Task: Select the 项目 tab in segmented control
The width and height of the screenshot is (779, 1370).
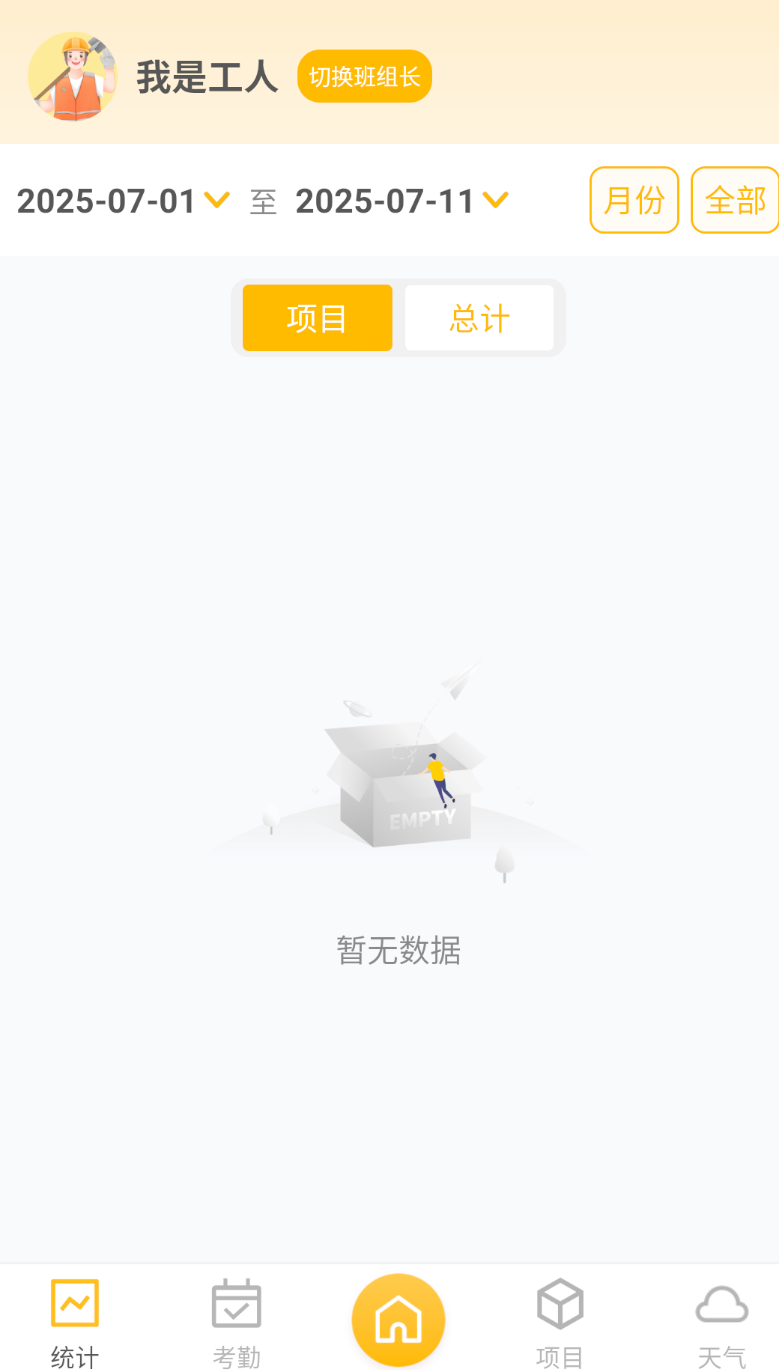Action: pos(317,317)
